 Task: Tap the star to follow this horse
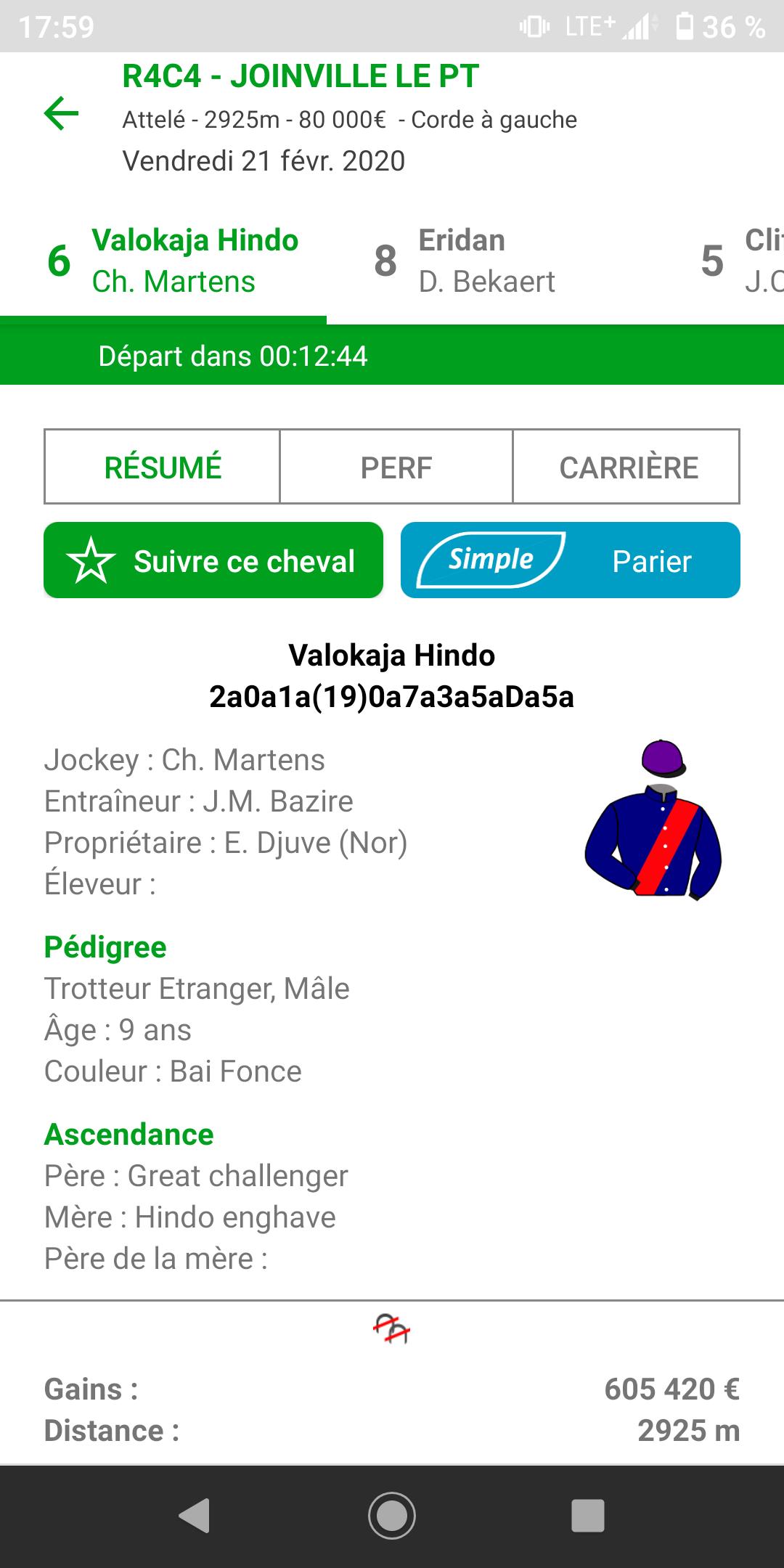point(94,560)
